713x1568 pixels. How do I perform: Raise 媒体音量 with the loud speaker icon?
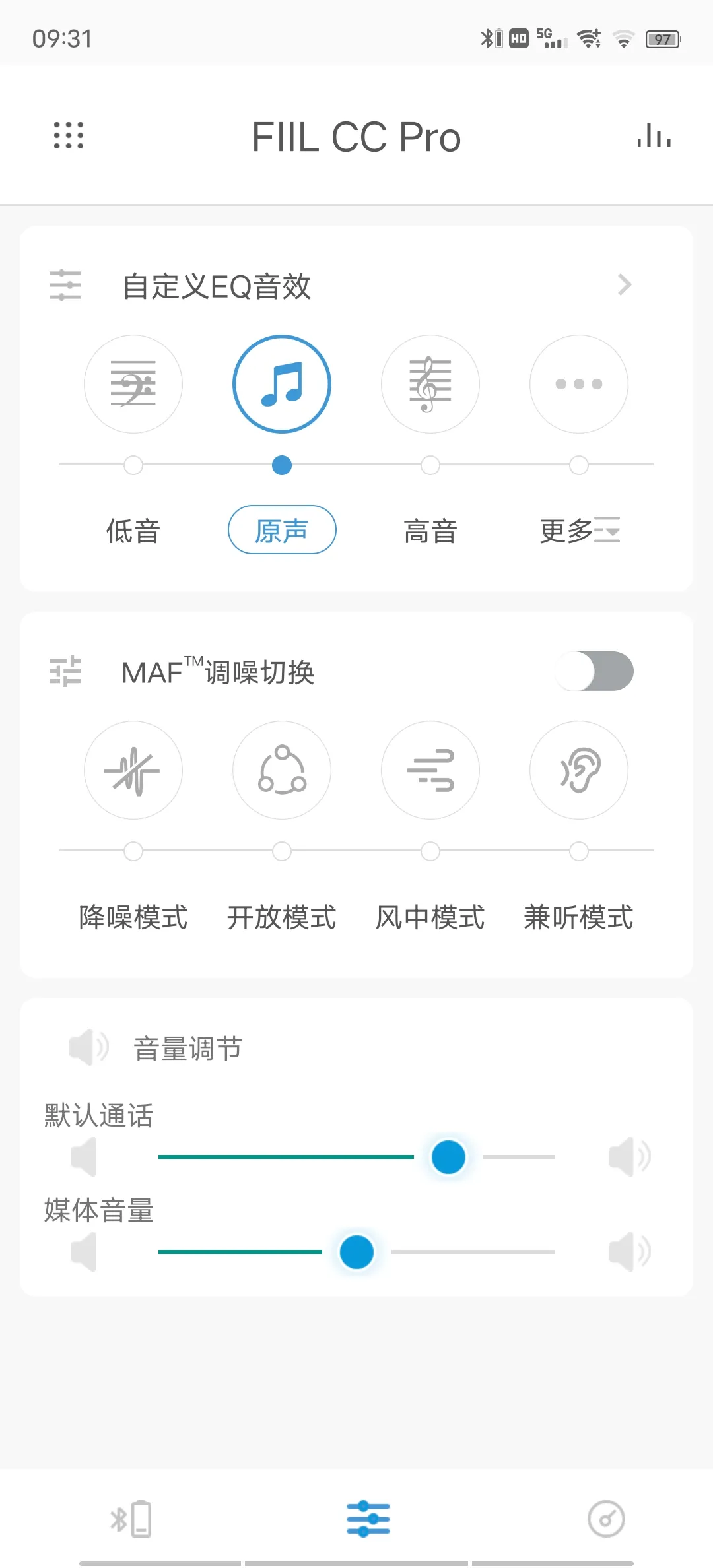pyautogui.click(x=629, y=1252)
